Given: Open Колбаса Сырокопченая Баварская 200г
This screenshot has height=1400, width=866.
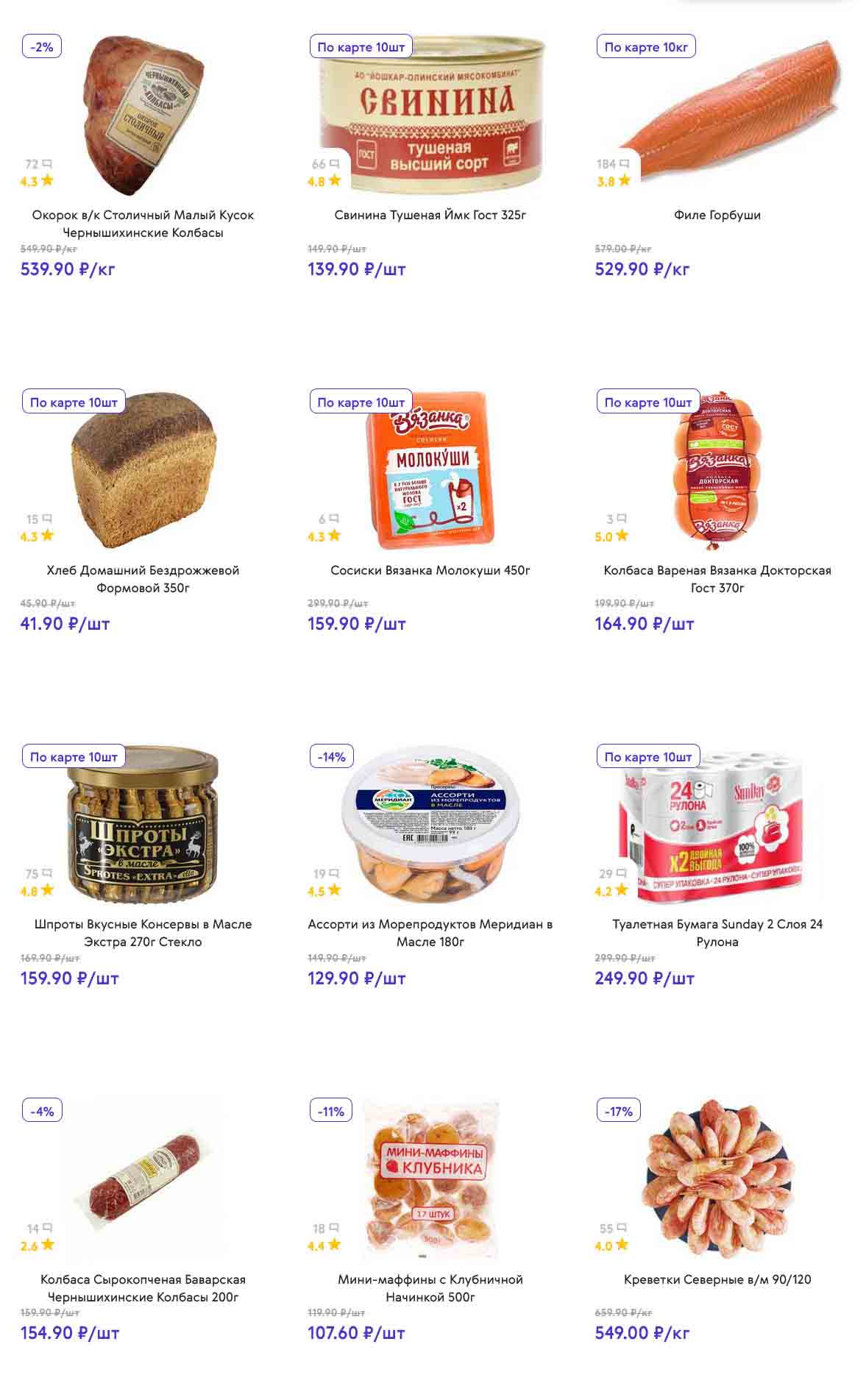Looking at the screenshot, I should (x=143, y=1287).
